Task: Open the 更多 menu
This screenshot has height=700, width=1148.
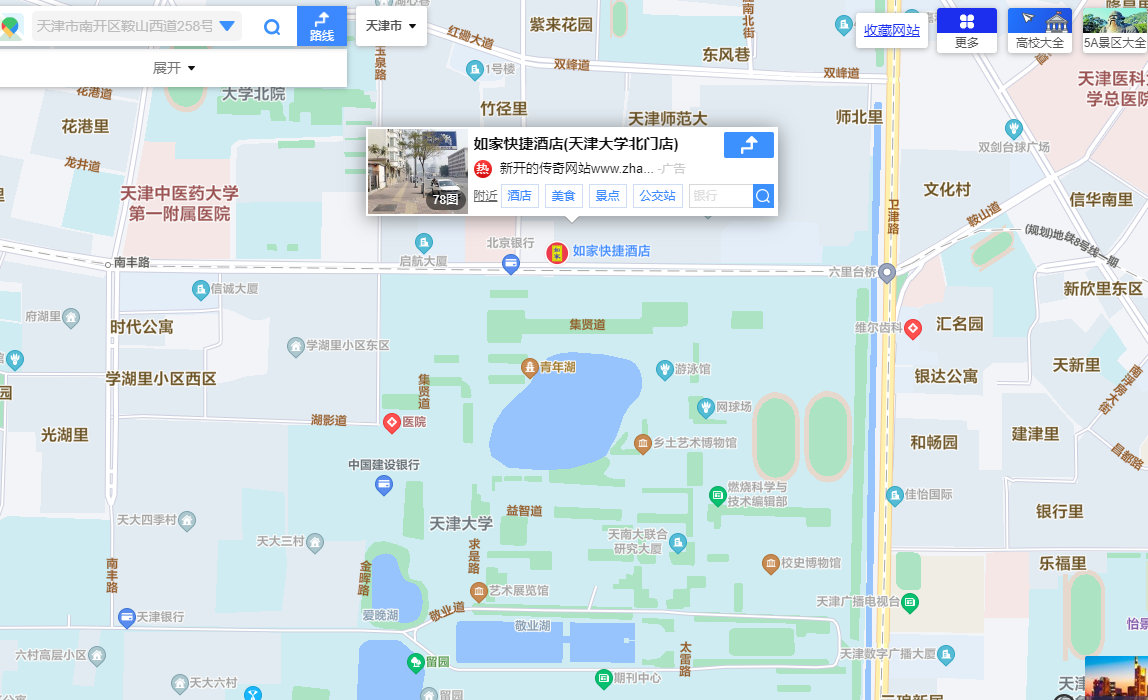Action: [967, 30]
